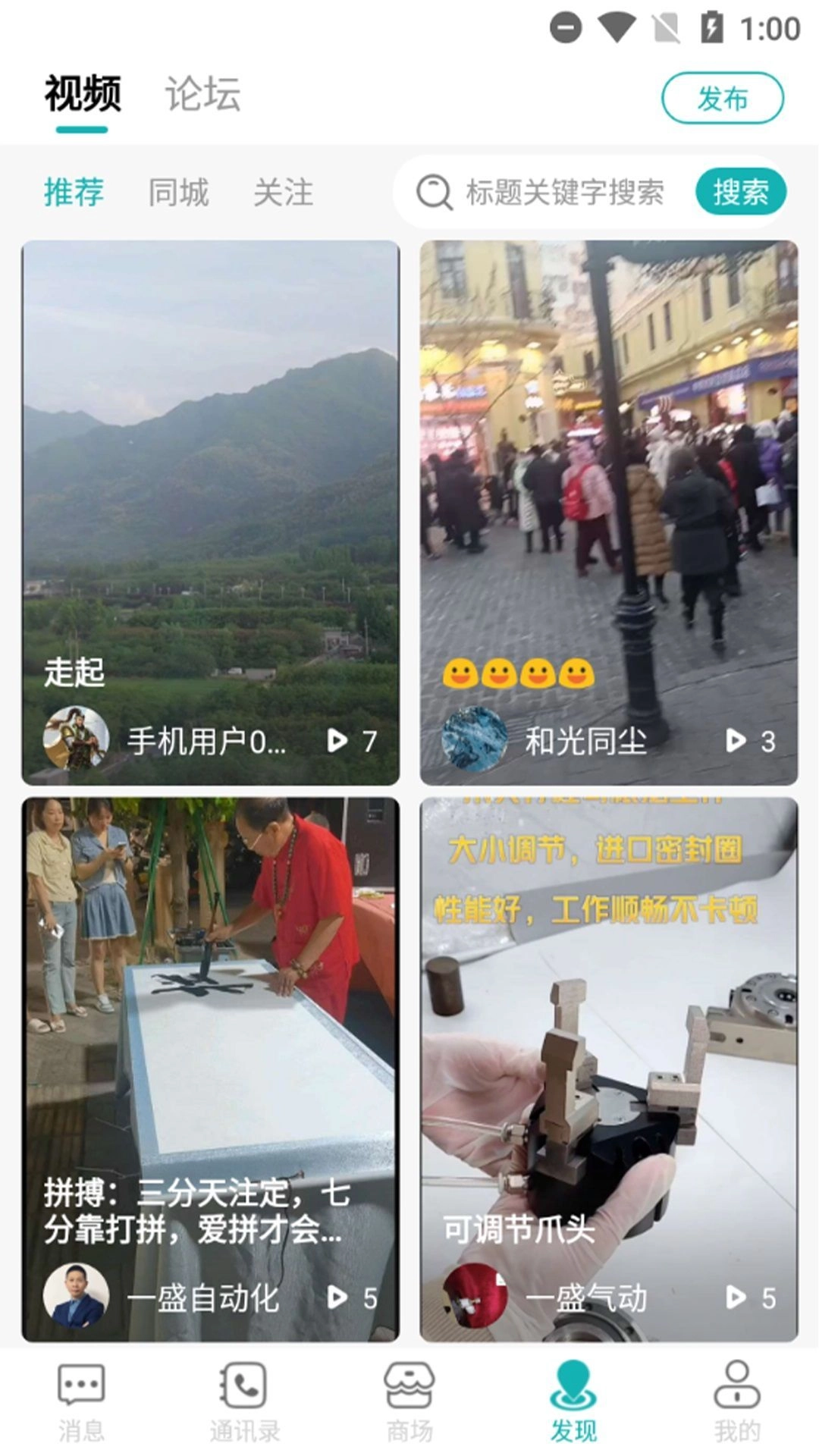Click the 发布 publish button
The height and width of the screenshot is (1456, 819).
723,97
